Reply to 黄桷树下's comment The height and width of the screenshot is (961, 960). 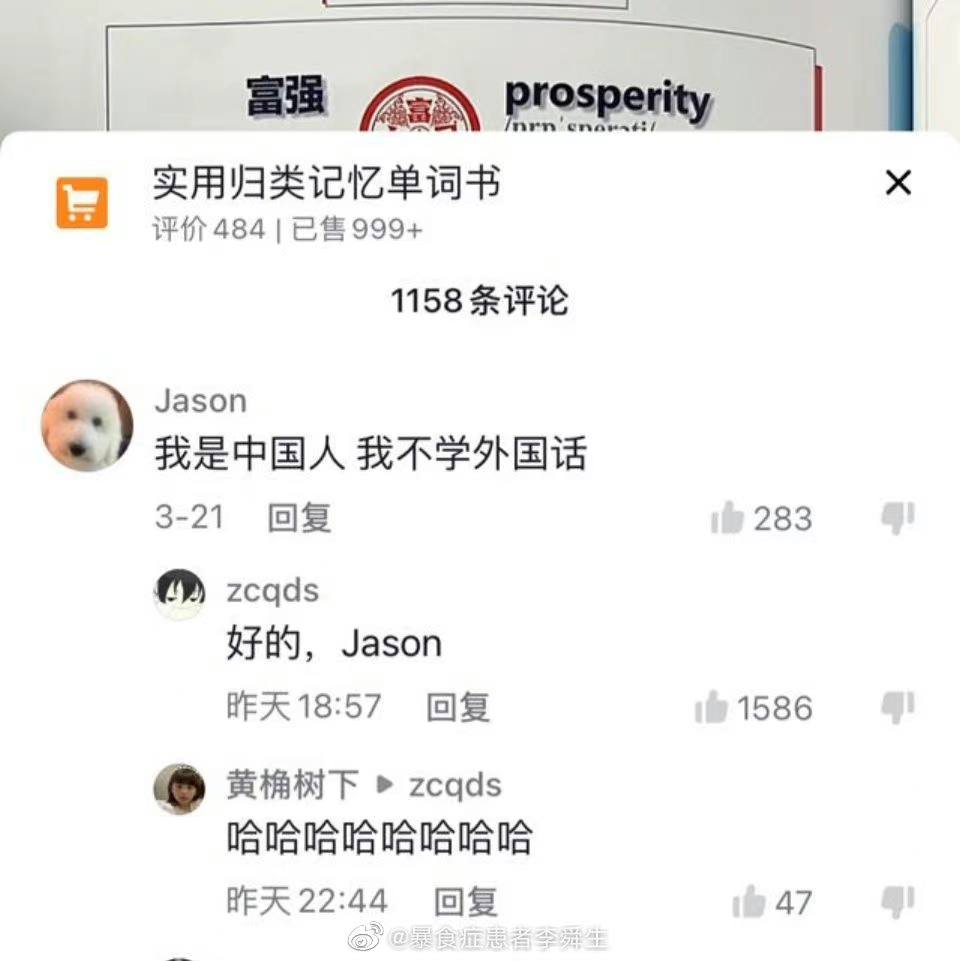466,902
